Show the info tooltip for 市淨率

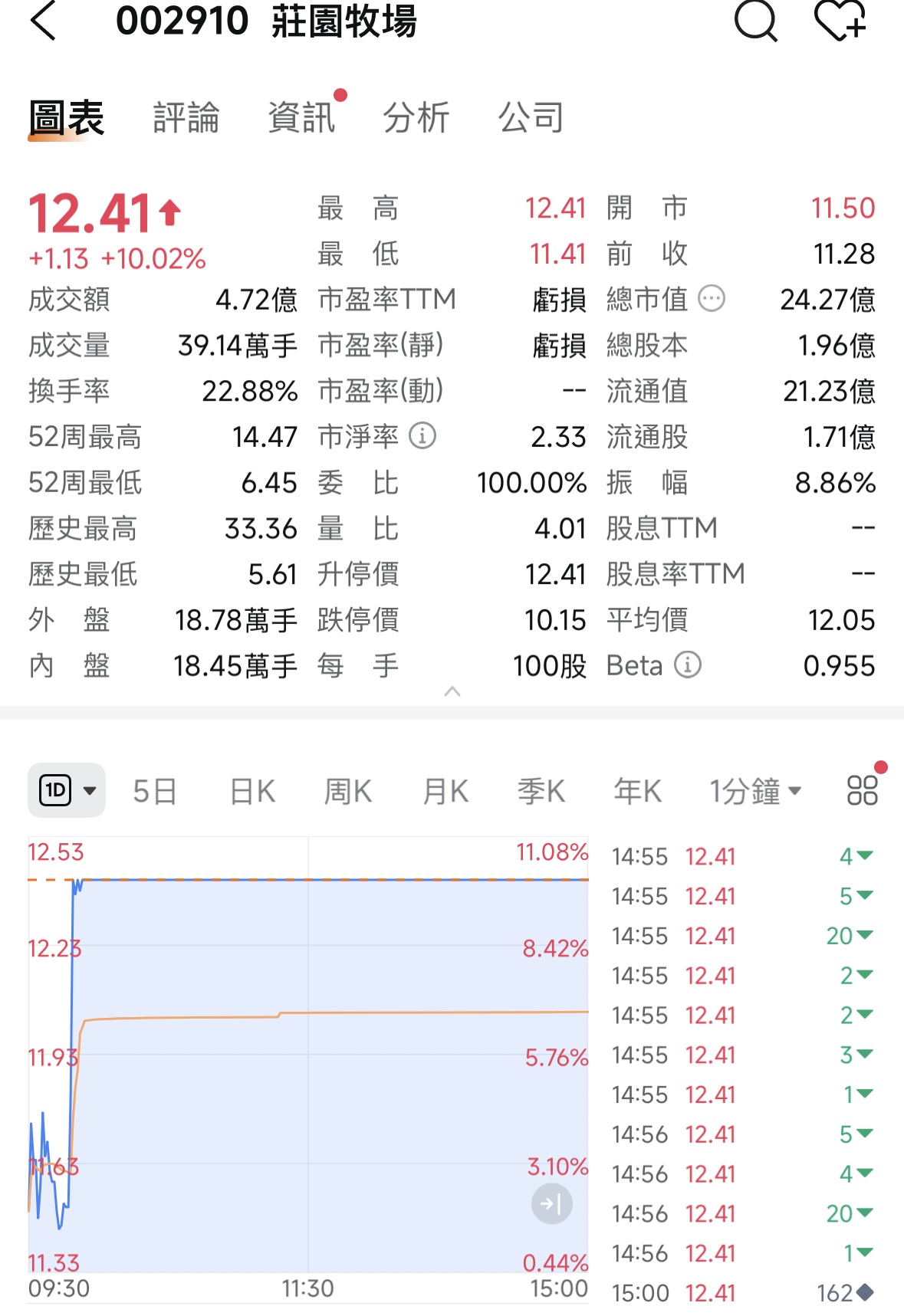tap(422, 436)
